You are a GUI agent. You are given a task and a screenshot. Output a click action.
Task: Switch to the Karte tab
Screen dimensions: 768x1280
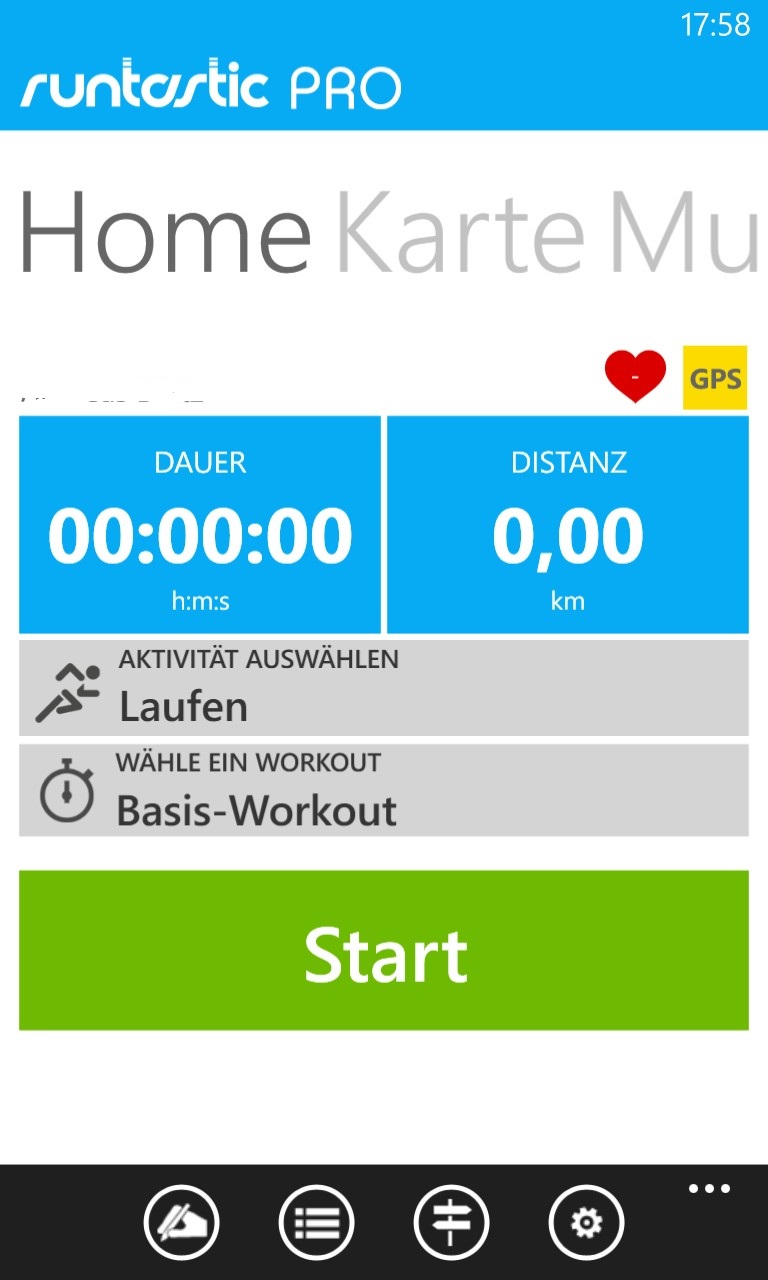coord(459,233)
